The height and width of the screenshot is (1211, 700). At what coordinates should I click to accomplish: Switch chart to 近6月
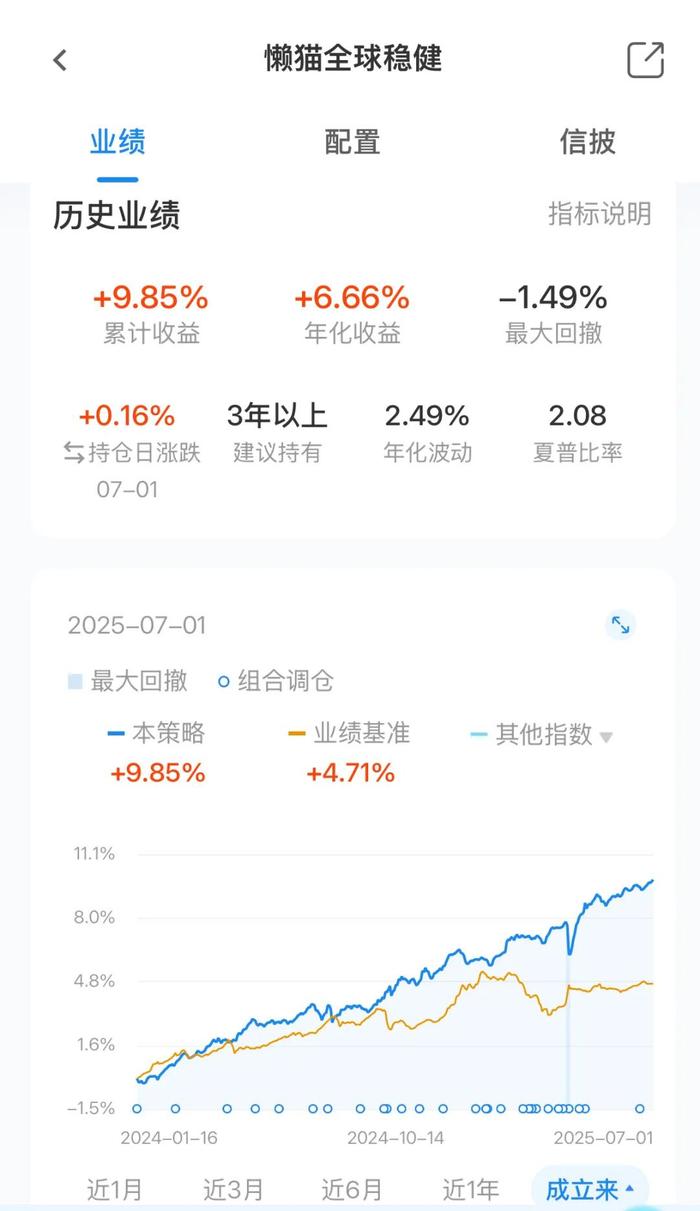click(x=352, y=1189)
